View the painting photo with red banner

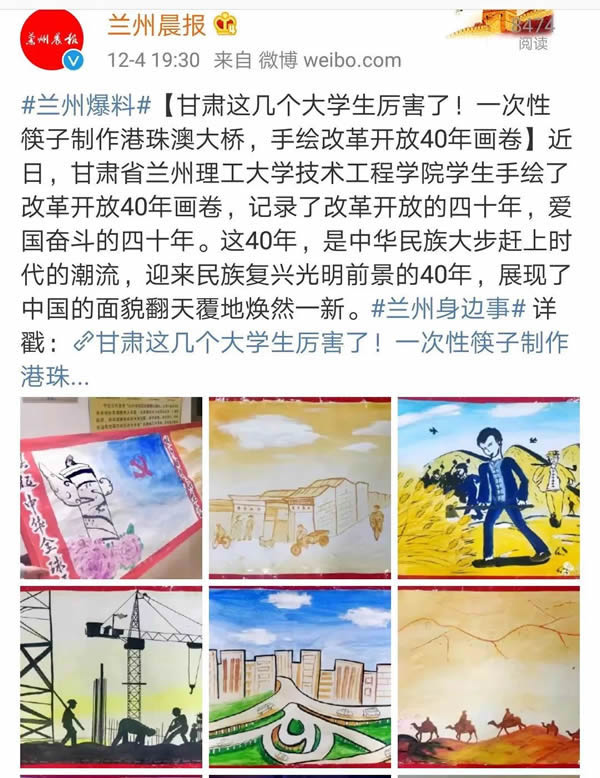point(111,487)
